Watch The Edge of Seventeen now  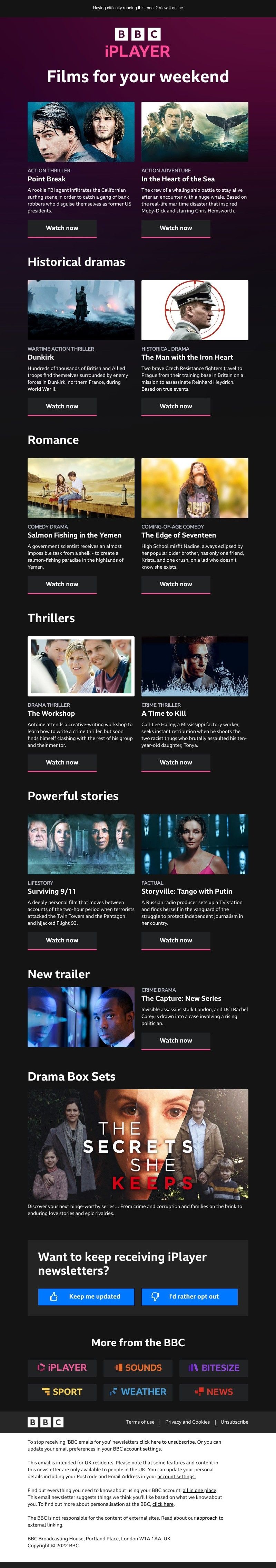tap(176, 584)
